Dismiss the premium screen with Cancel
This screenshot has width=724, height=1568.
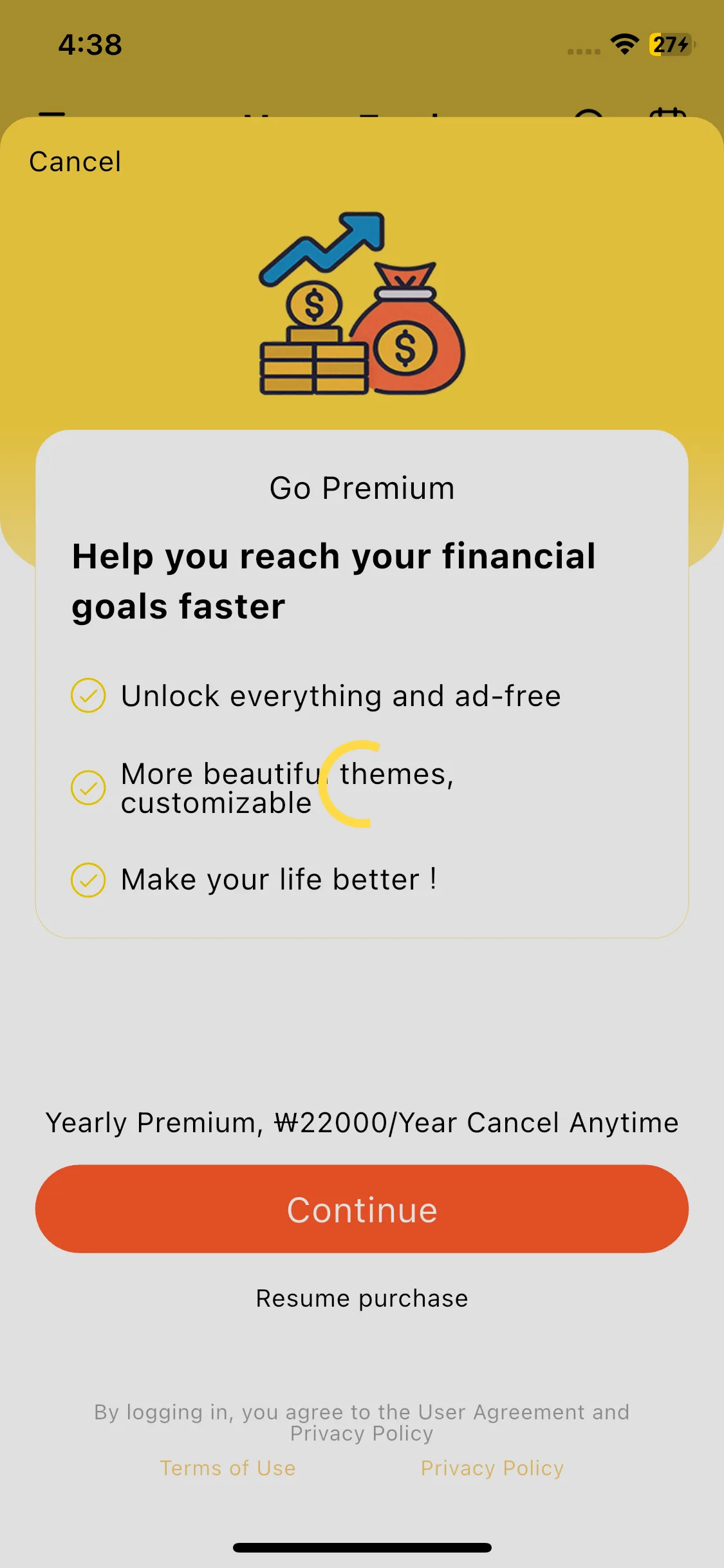75,162
